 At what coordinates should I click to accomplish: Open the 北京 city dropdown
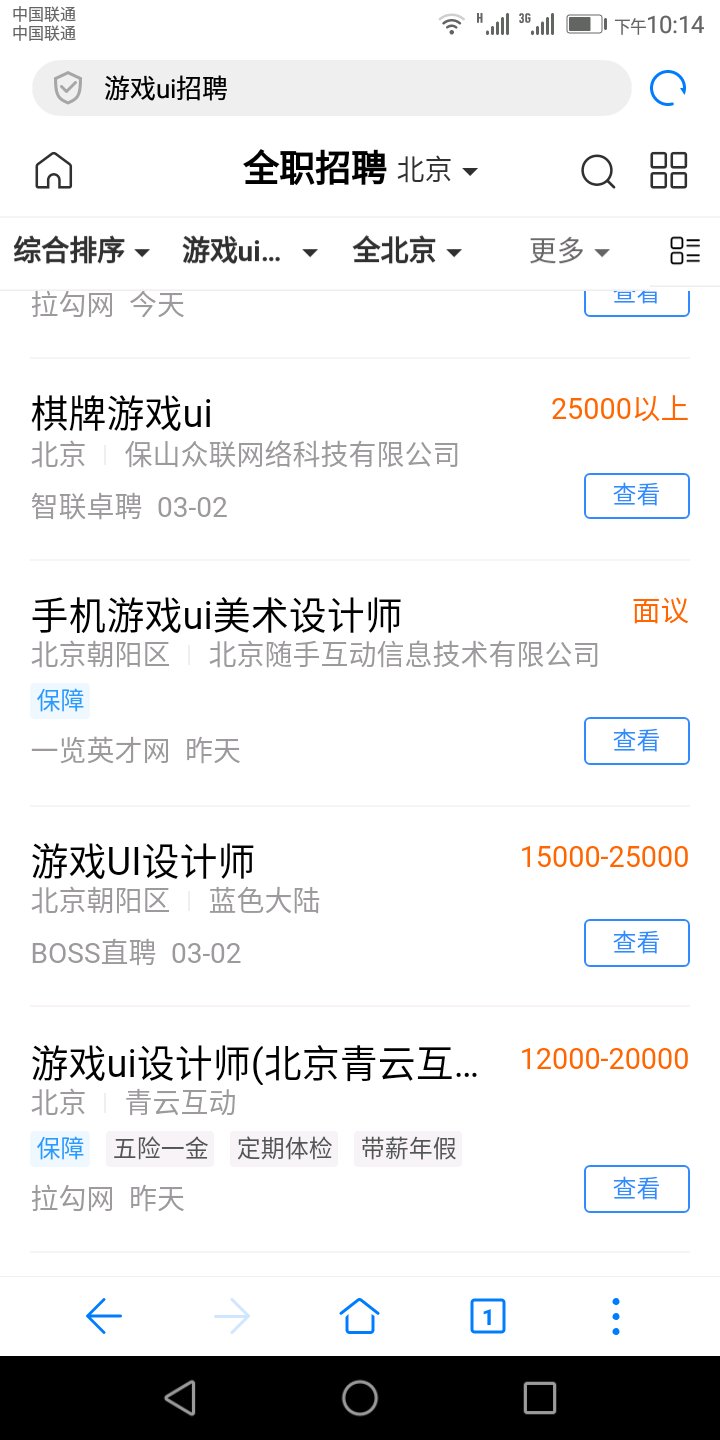(x=438, y=171)
